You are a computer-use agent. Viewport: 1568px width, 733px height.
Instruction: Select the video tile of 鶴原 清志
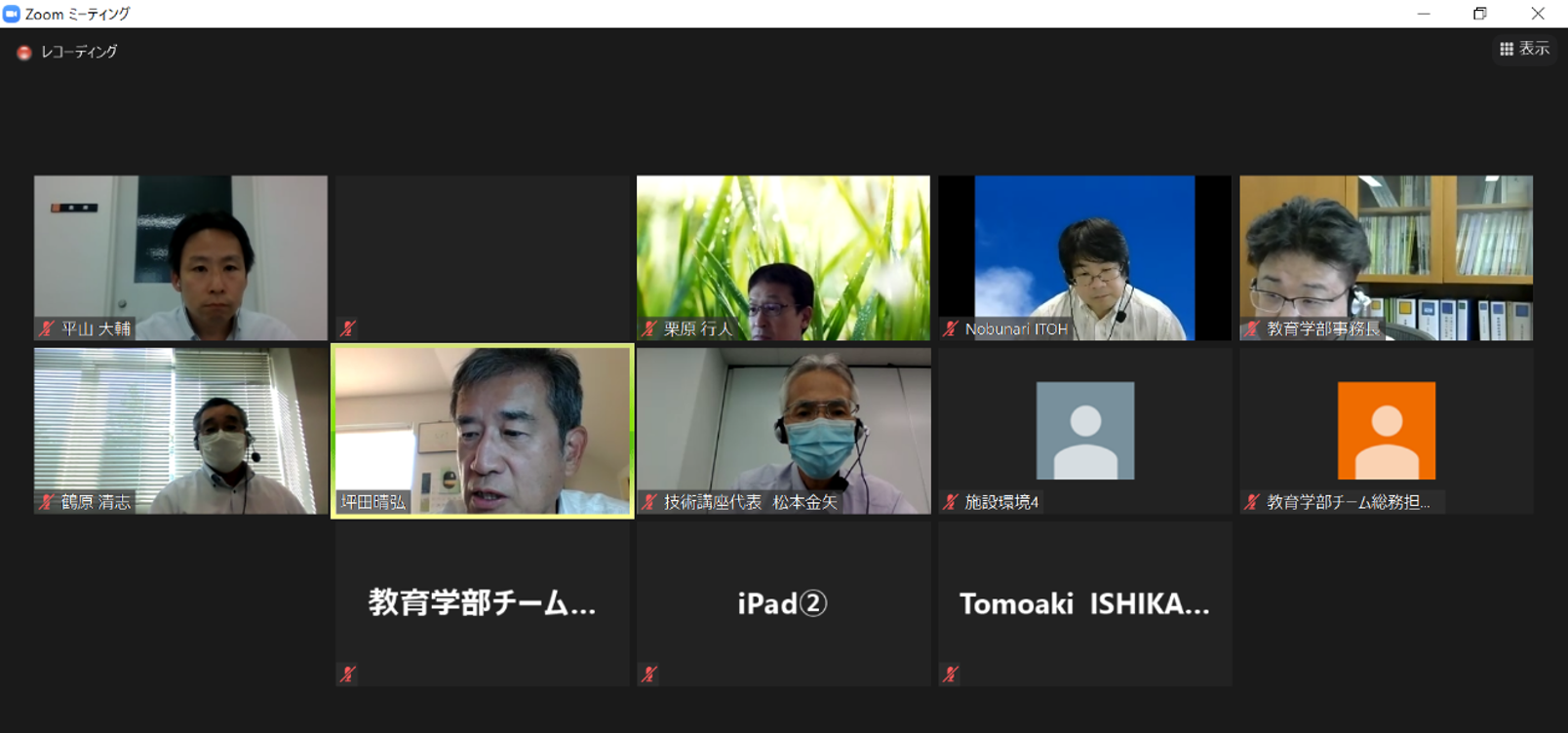(x=180, y=430)
